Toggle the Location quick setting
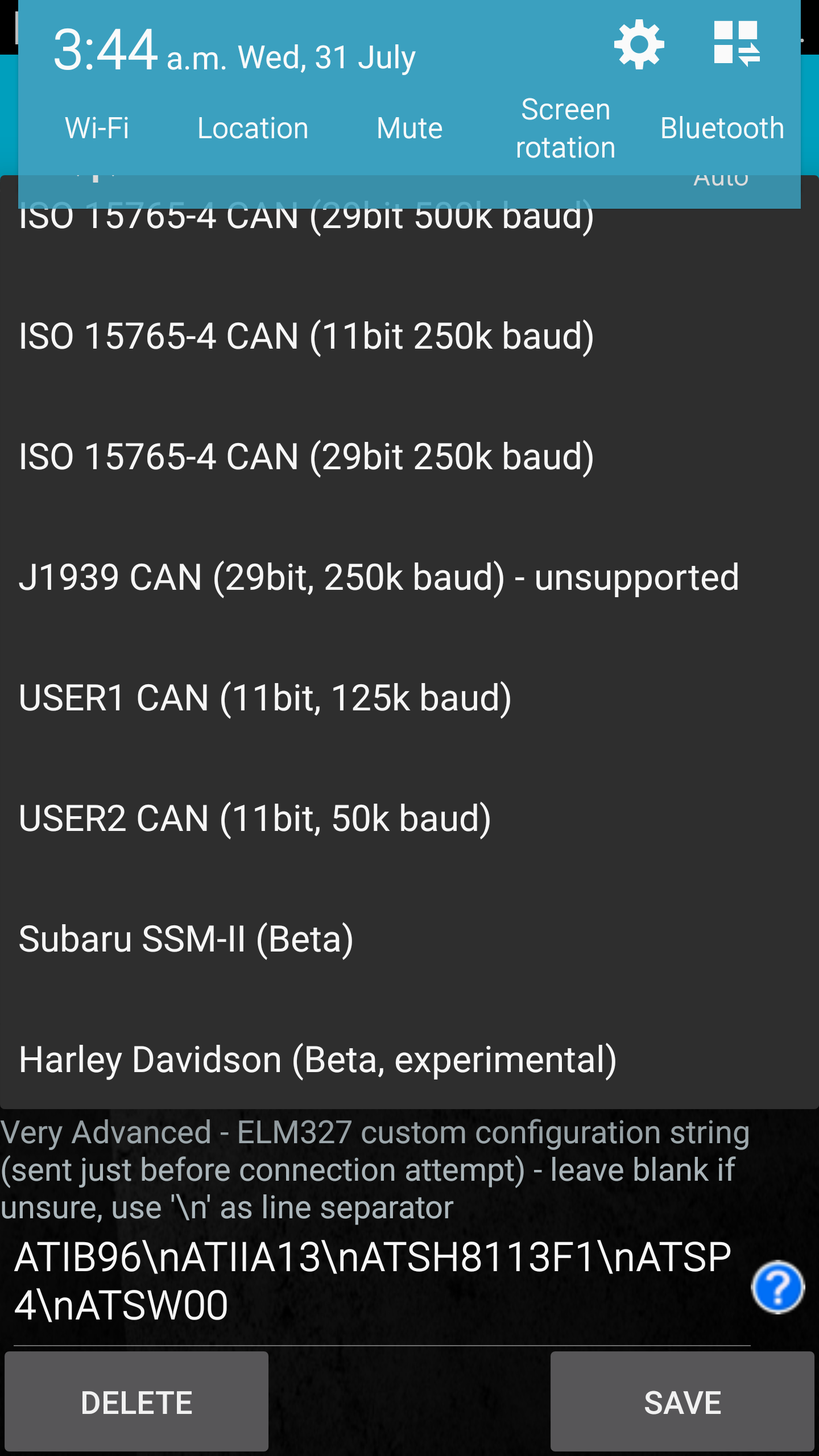The width and height of the screenshot is (819, 1456). coord(253,128)
